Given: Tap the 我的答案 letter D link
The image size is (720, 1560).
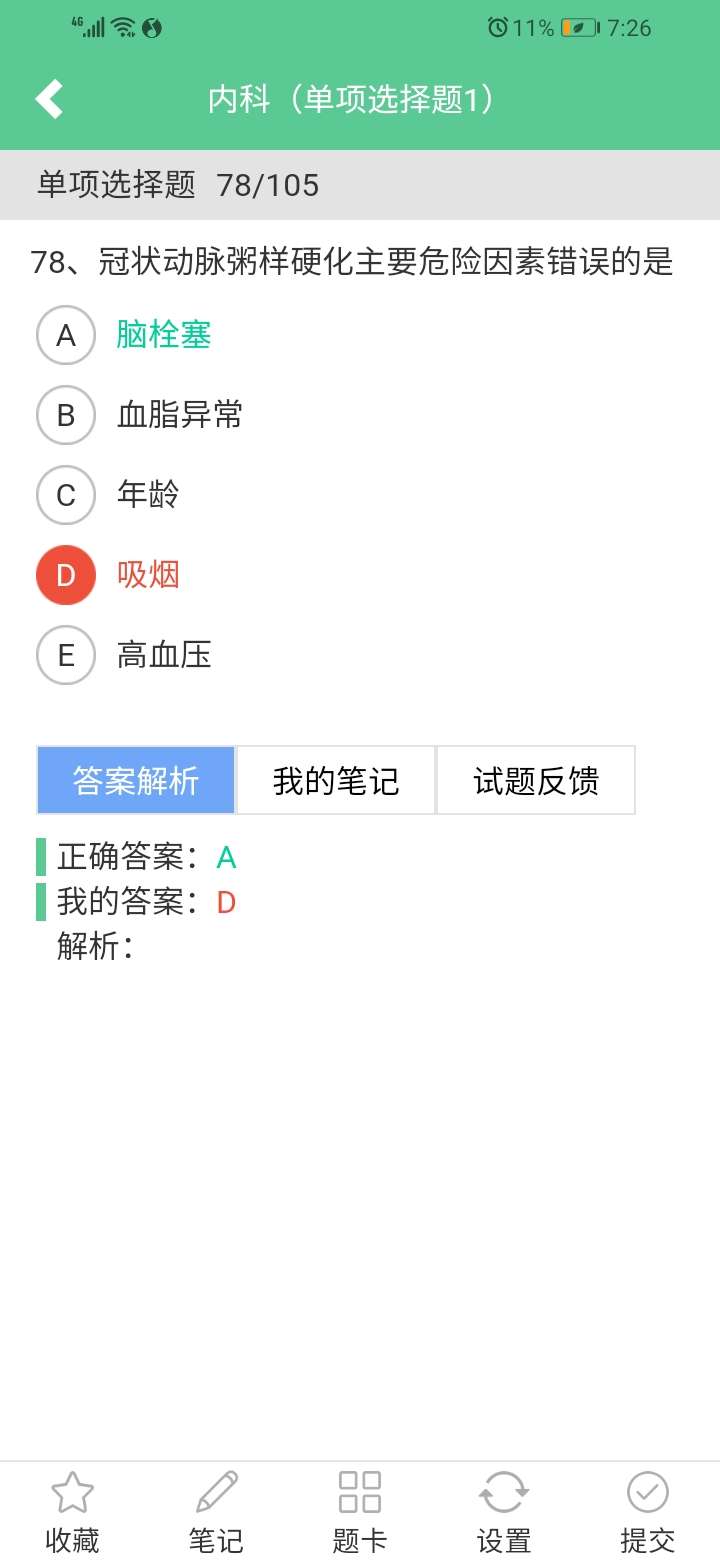Looking at the screenshot, I should pyautogui.click(x=226, y=902).
